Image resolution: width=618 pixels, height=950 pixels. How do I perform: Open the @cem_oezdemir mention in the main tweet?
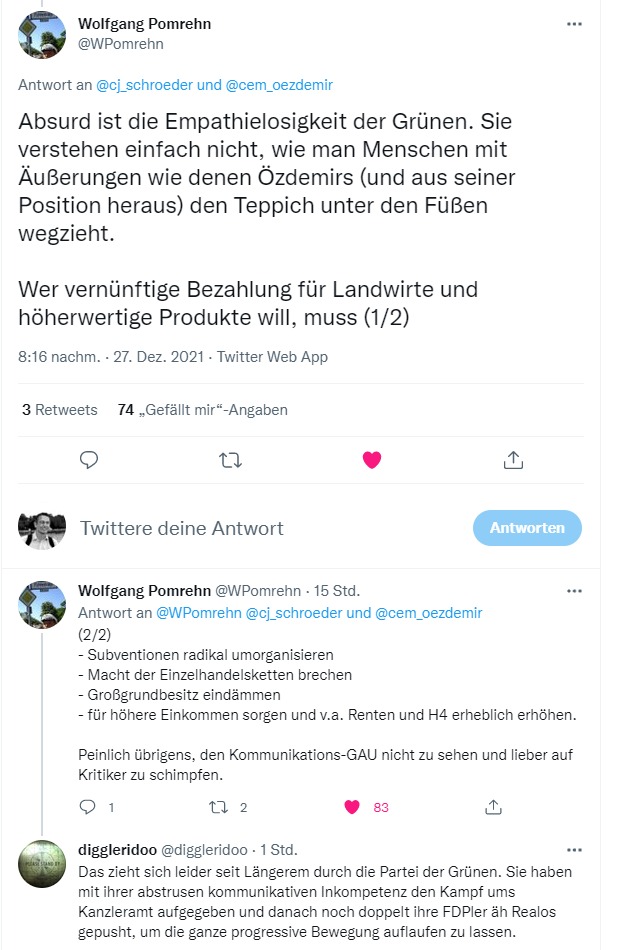click(279, 85)
